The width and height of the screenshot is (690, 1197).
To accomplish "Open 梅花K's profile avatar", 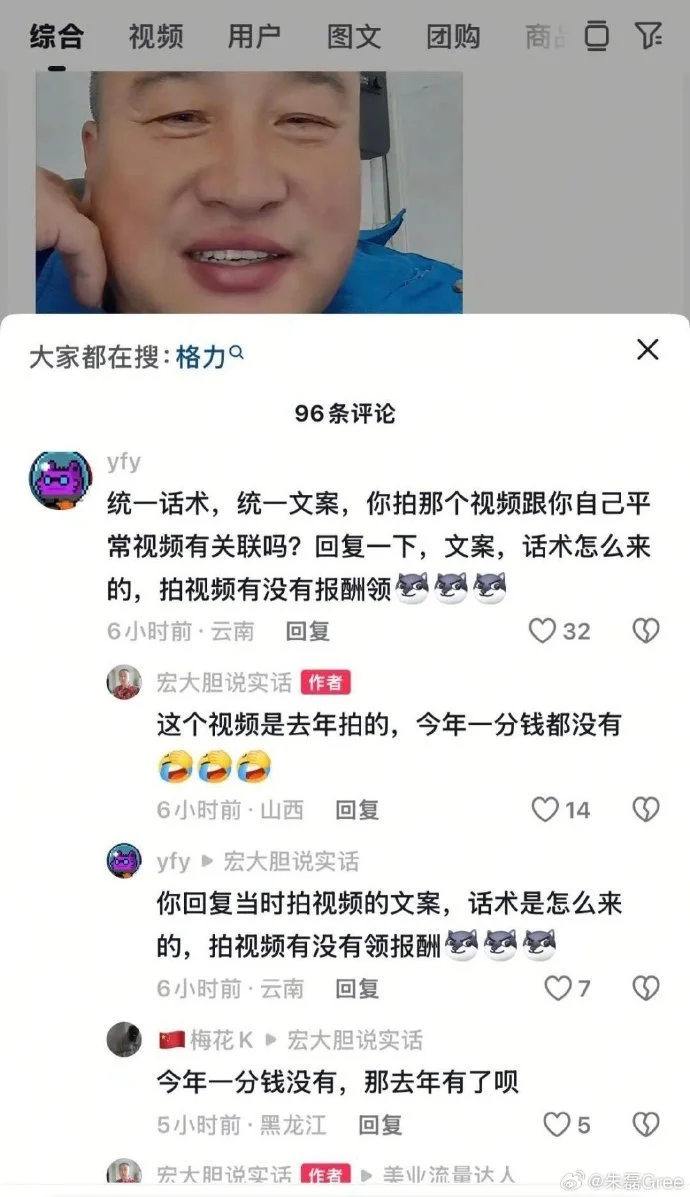I will click(124, 1040).
